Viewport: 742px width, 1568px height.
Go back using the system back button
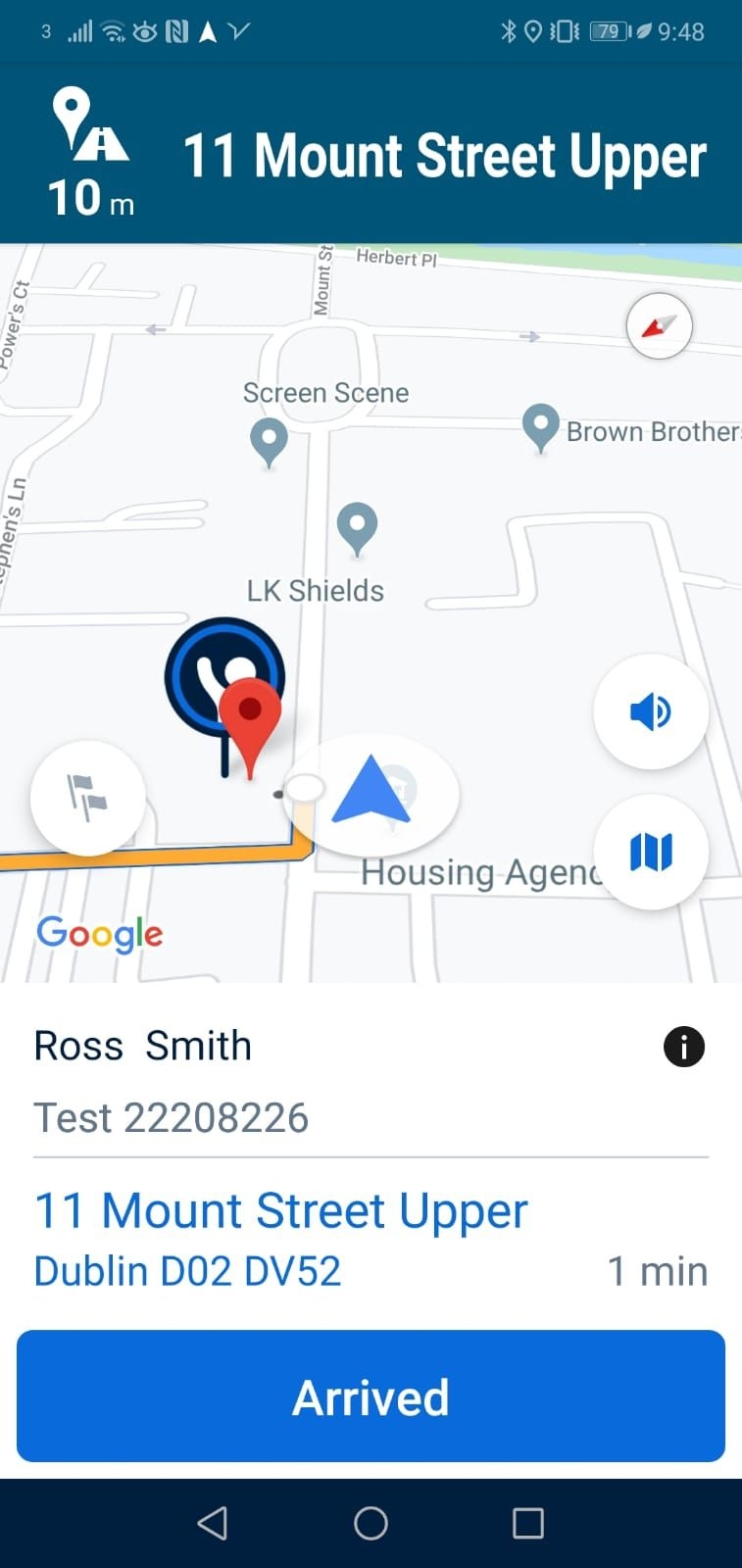(x=213, y=1523)
